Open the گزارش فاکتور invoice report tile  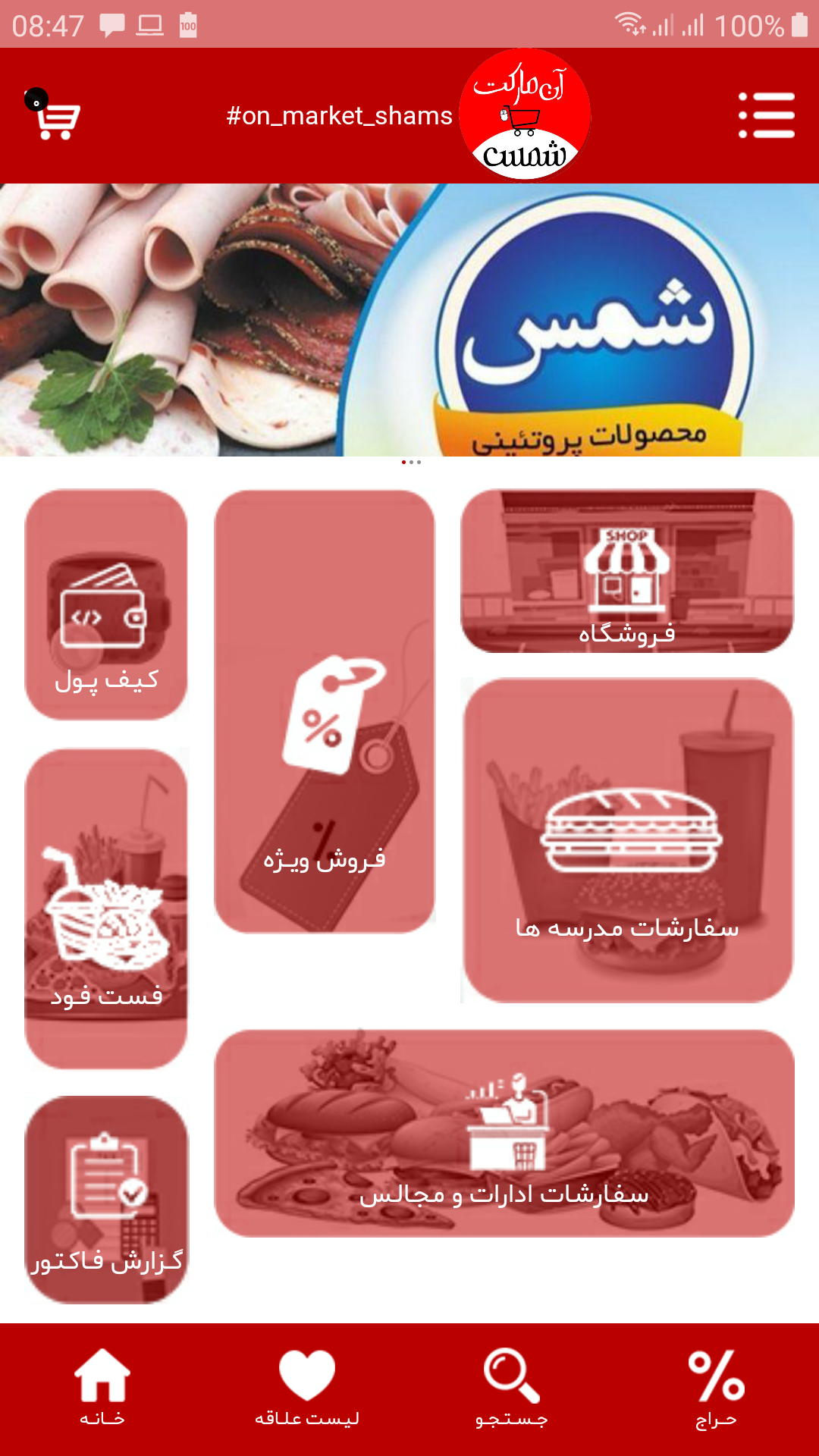click(x=106, y=1200)
